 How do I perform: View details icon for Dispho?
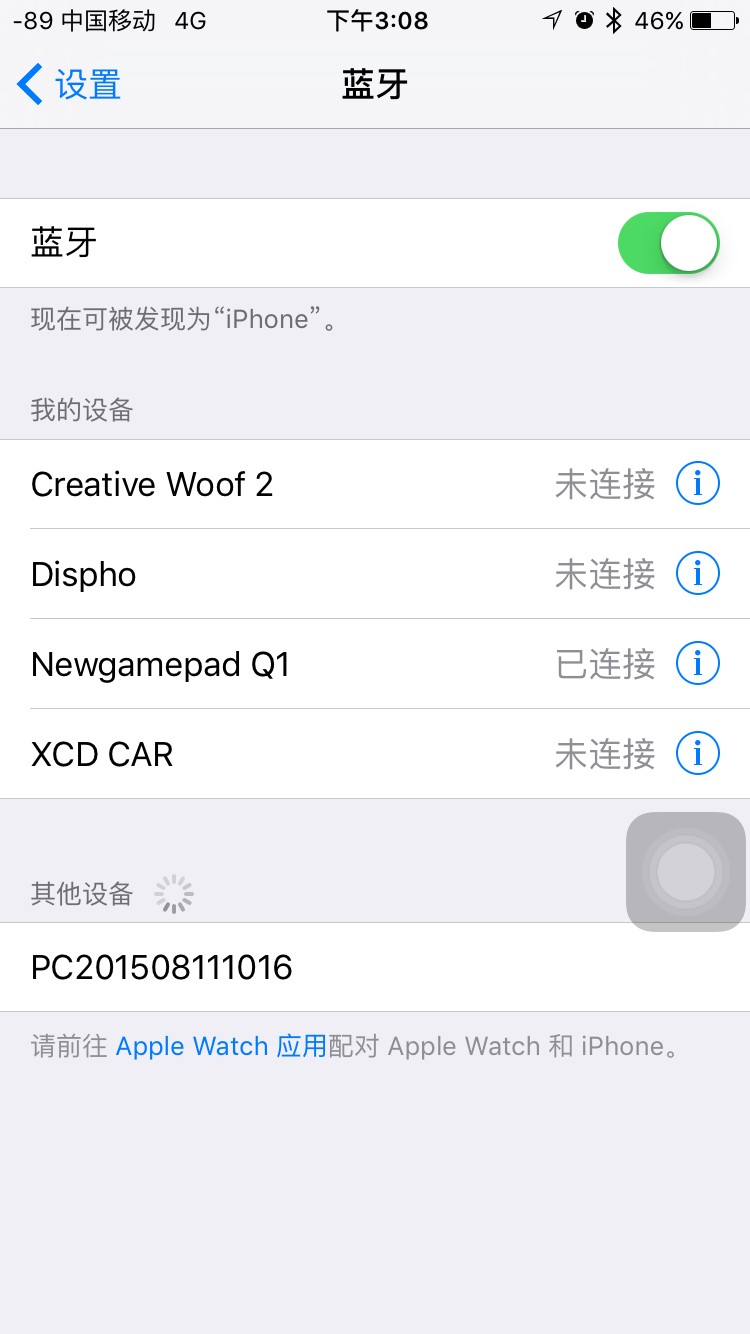[x=697, y=575]
